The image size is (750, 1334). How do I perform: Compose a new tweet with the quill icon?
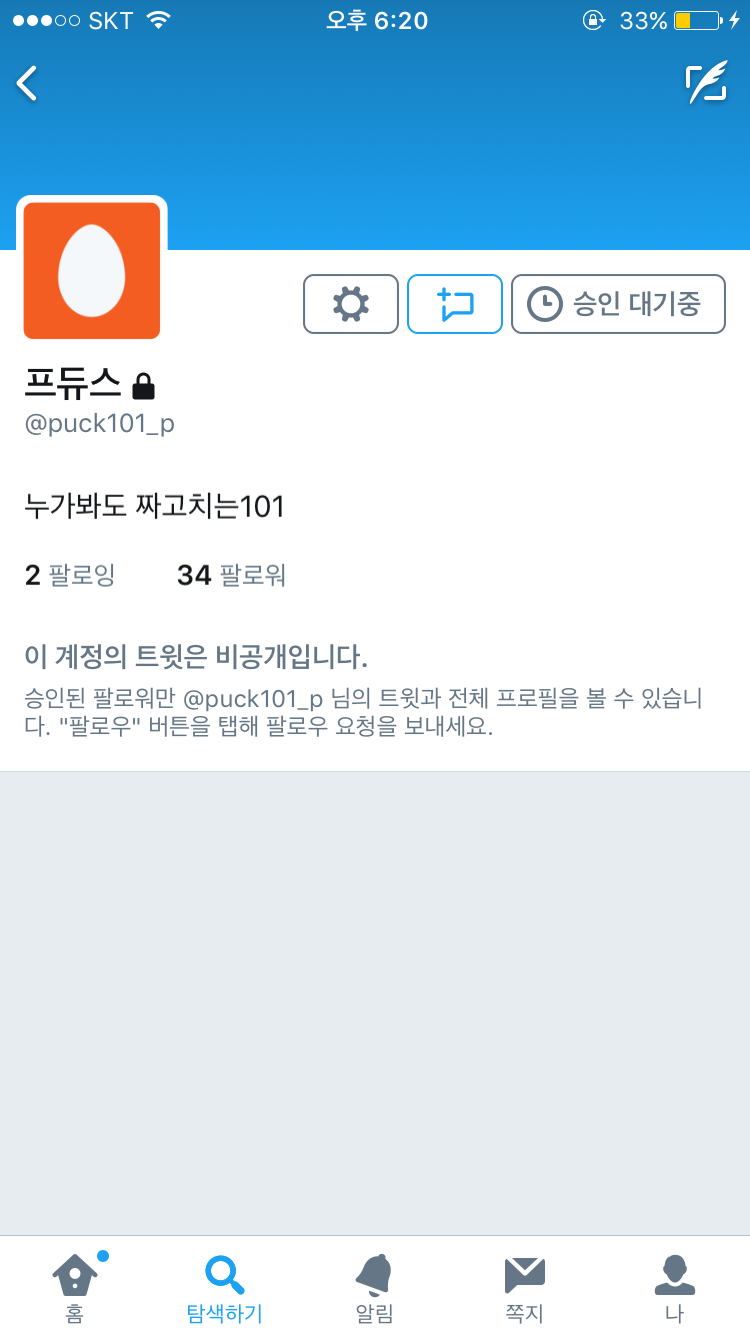click(x=706, y=83)
